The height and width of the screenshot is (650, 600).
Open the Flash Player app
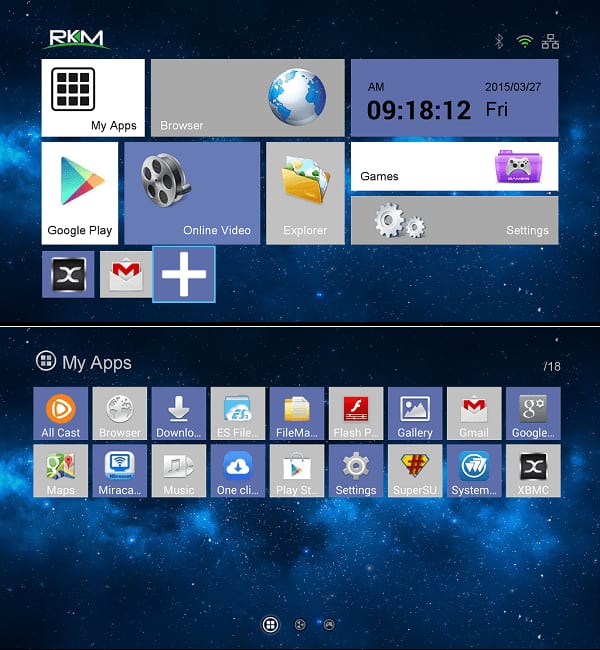[x=356, y=413]
